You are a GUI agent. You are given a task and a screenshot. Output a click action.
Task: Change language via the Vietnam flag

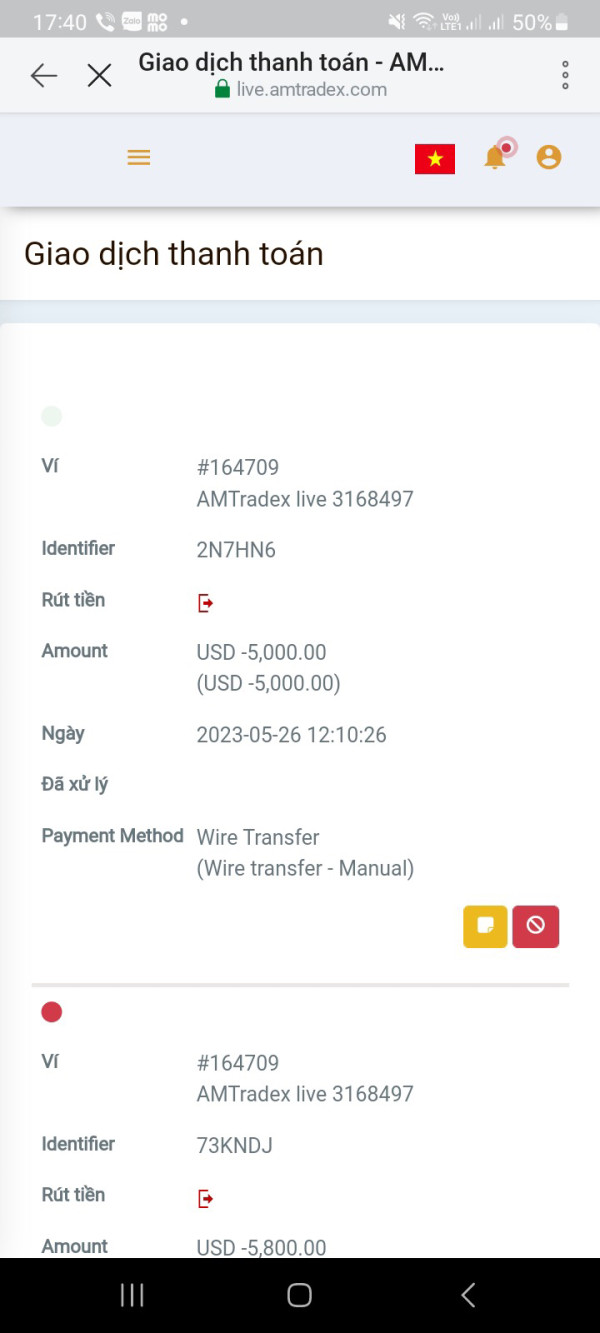[x=435, y=159]
